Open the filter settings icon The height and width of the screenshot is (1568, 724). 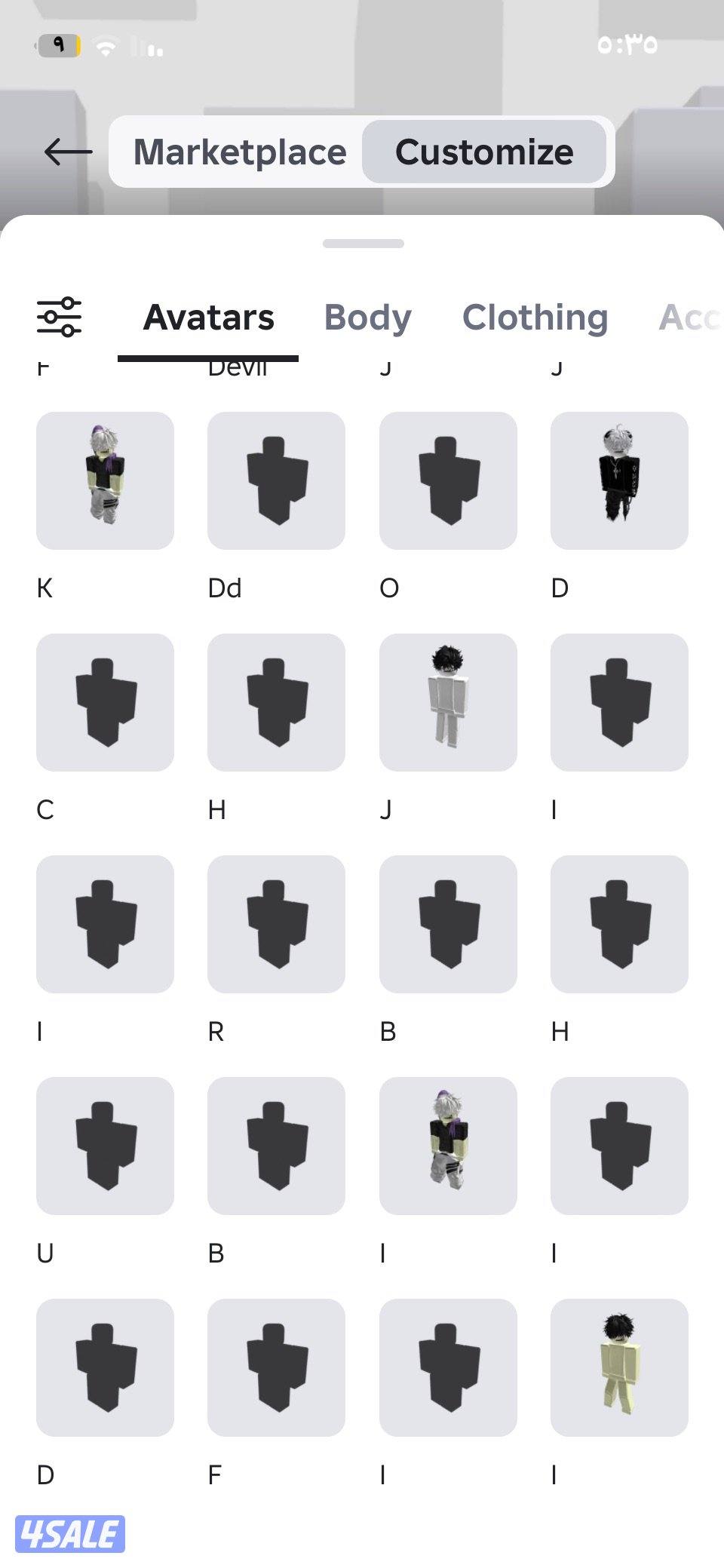(60, 317)
